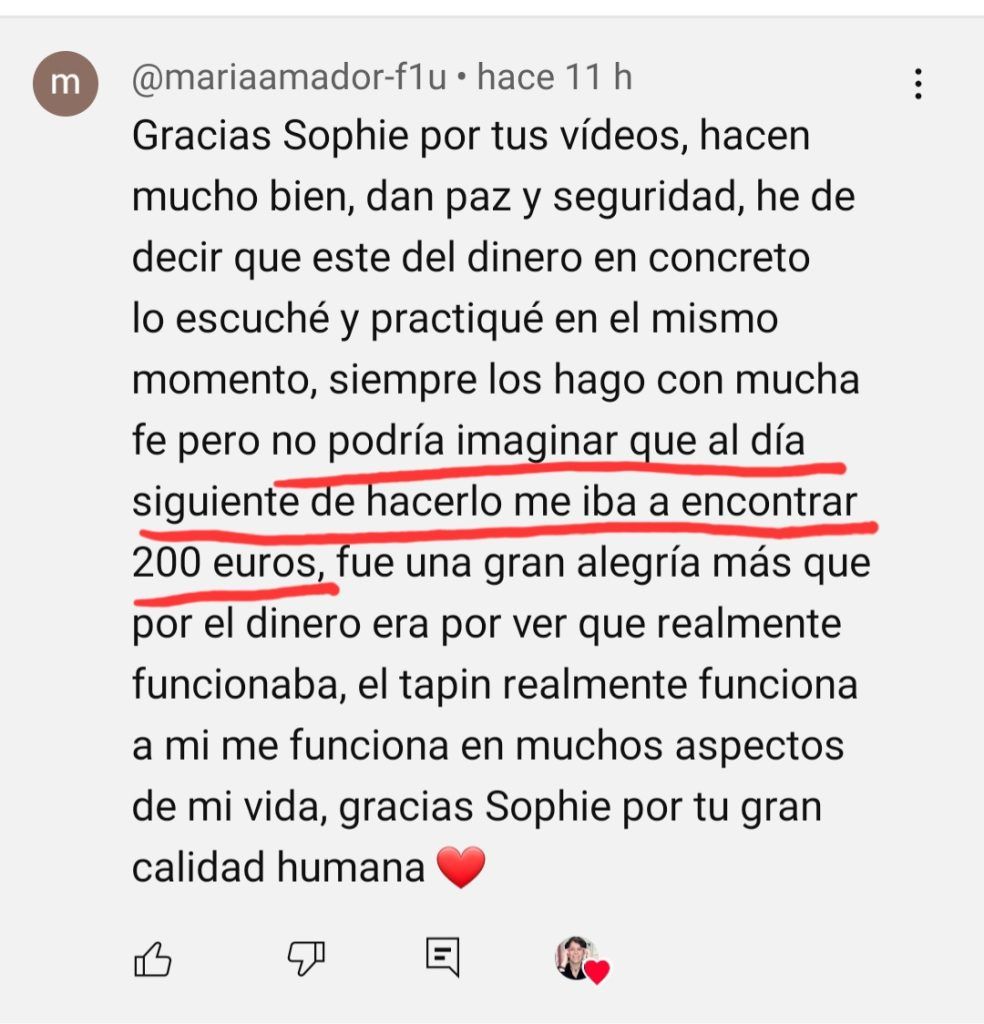Viewport: 984px width, 1024px height.
Task: Dislike mariaamador-f1u's comment
Action: click(306, 959)
